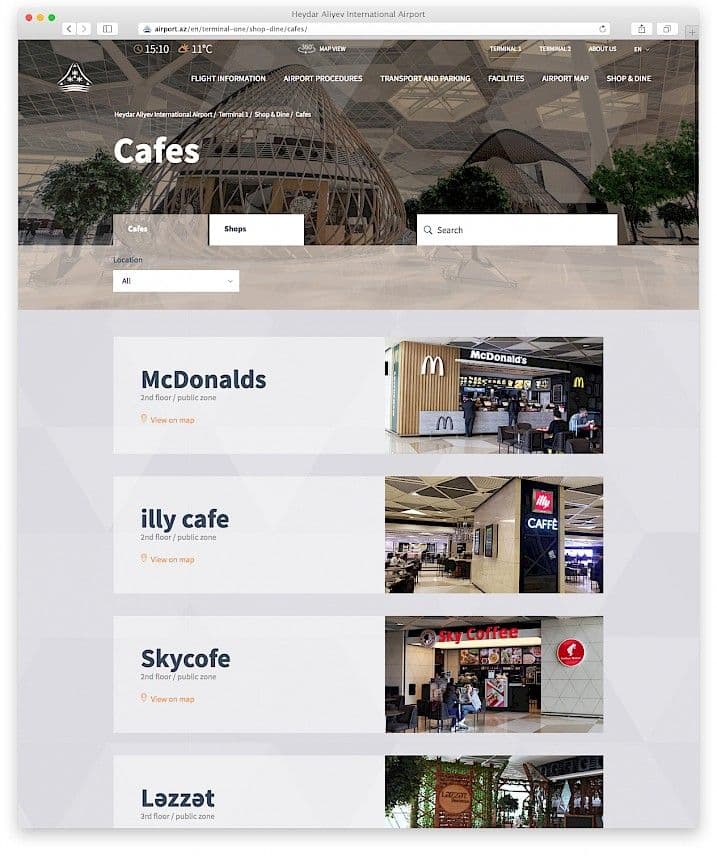View Skycofe on the map
The width and height of the screenshot is (717, 856).
[171, 699]
